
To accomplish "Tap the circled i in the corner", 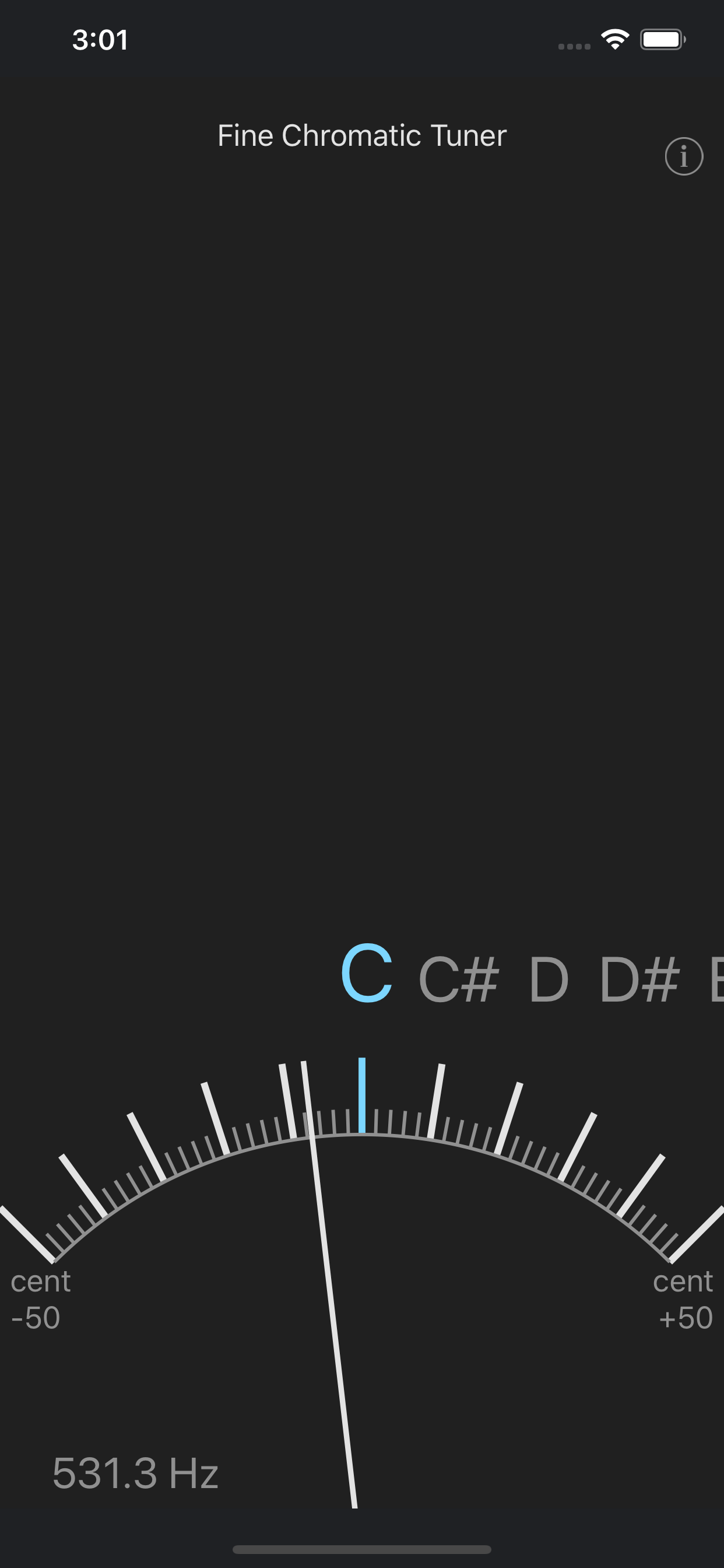I will [683, 156].
